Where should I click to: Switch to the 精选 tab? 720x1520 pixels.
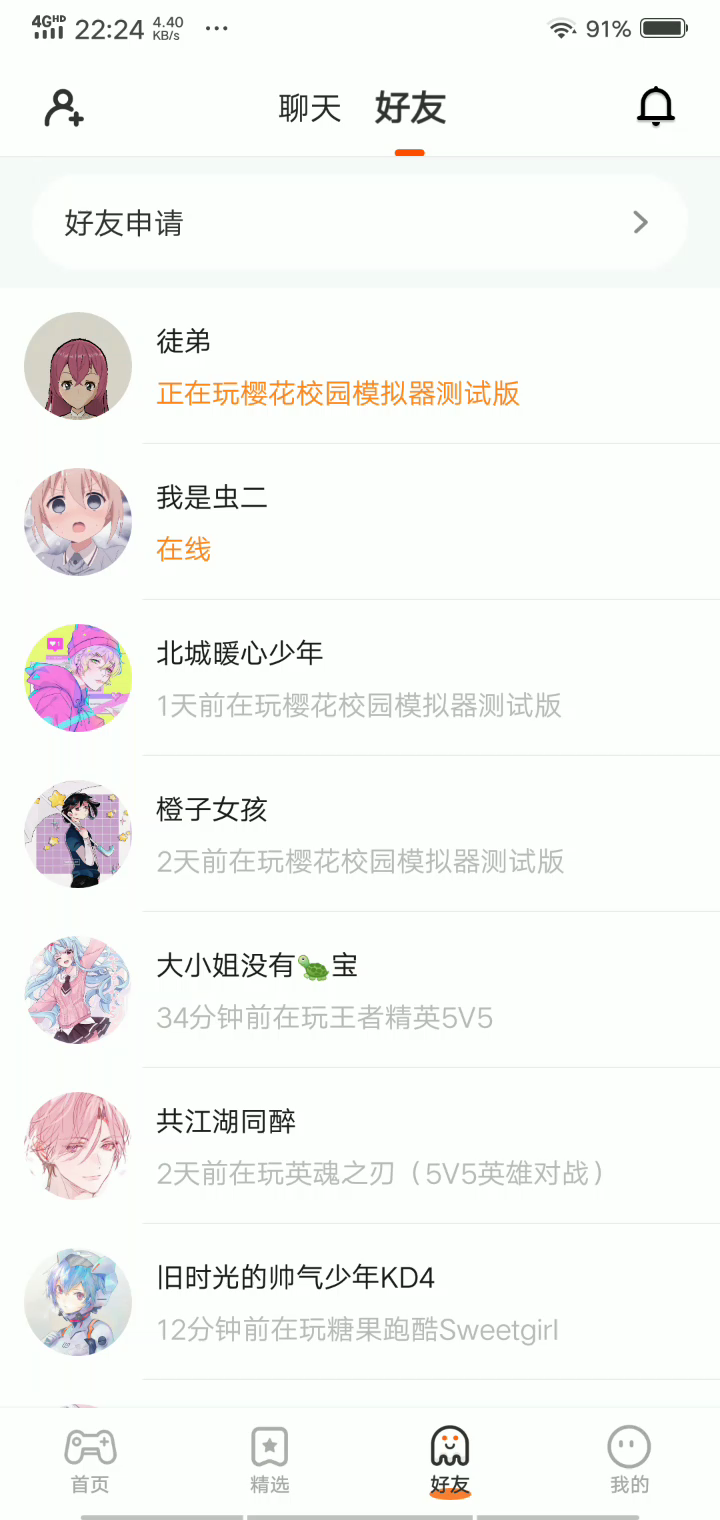[x=270, y=1460]
